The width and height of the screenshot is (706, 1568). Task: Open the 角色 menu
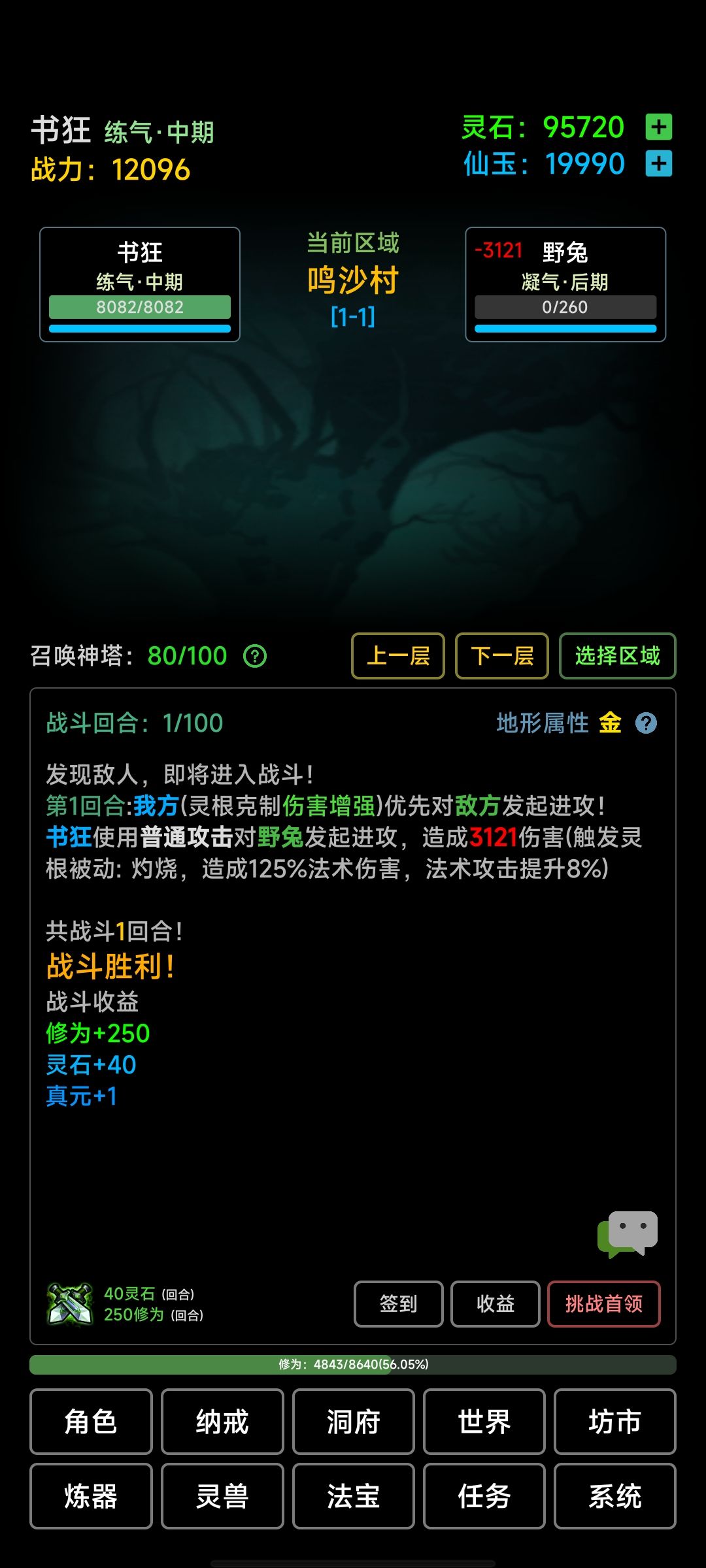tap(91, 1422)
